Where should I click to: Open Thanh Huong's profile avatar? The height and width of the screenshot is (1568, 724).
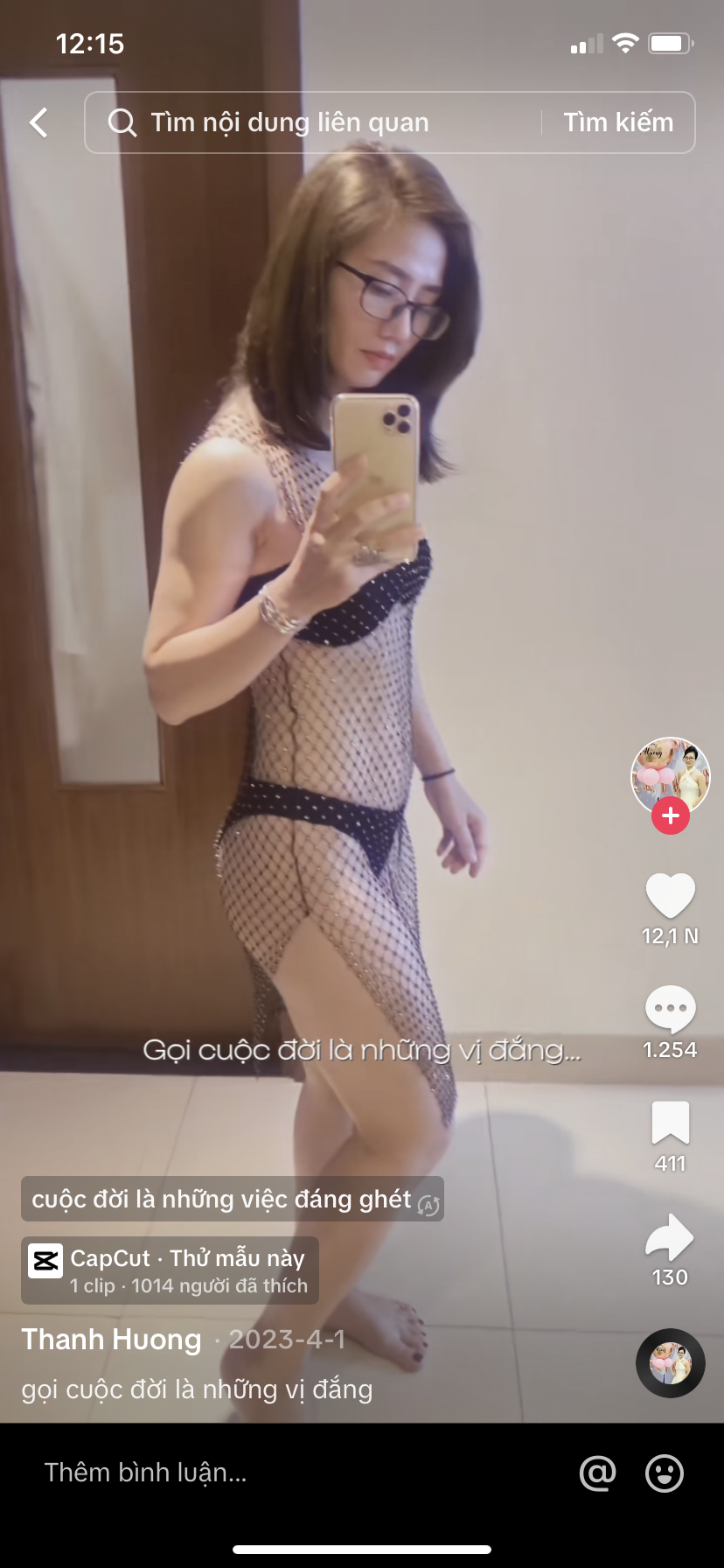click(x=670, y=775)
